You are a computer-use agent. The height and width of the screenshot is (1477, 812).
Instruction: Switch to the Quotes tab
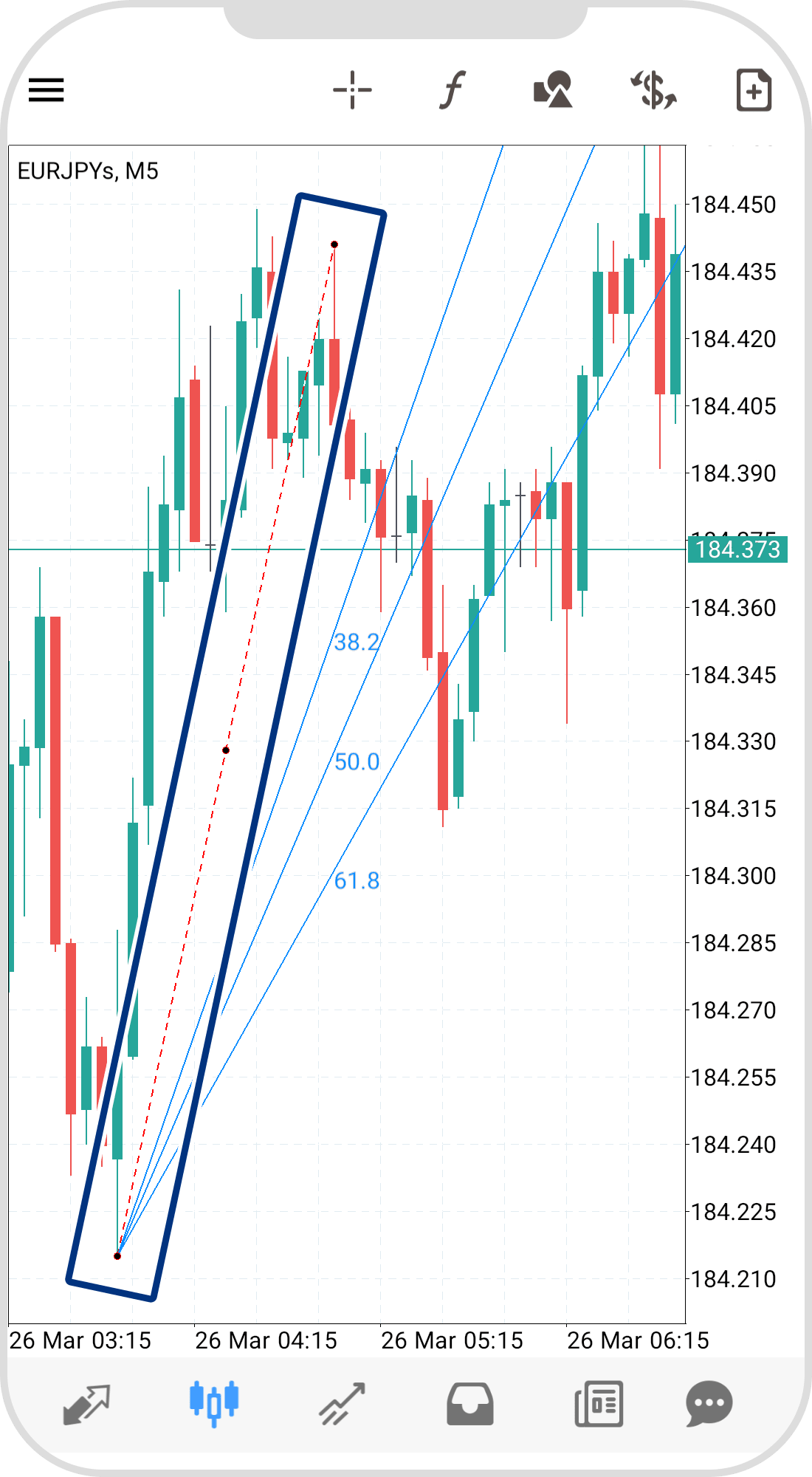click(x=86, y=1403)
